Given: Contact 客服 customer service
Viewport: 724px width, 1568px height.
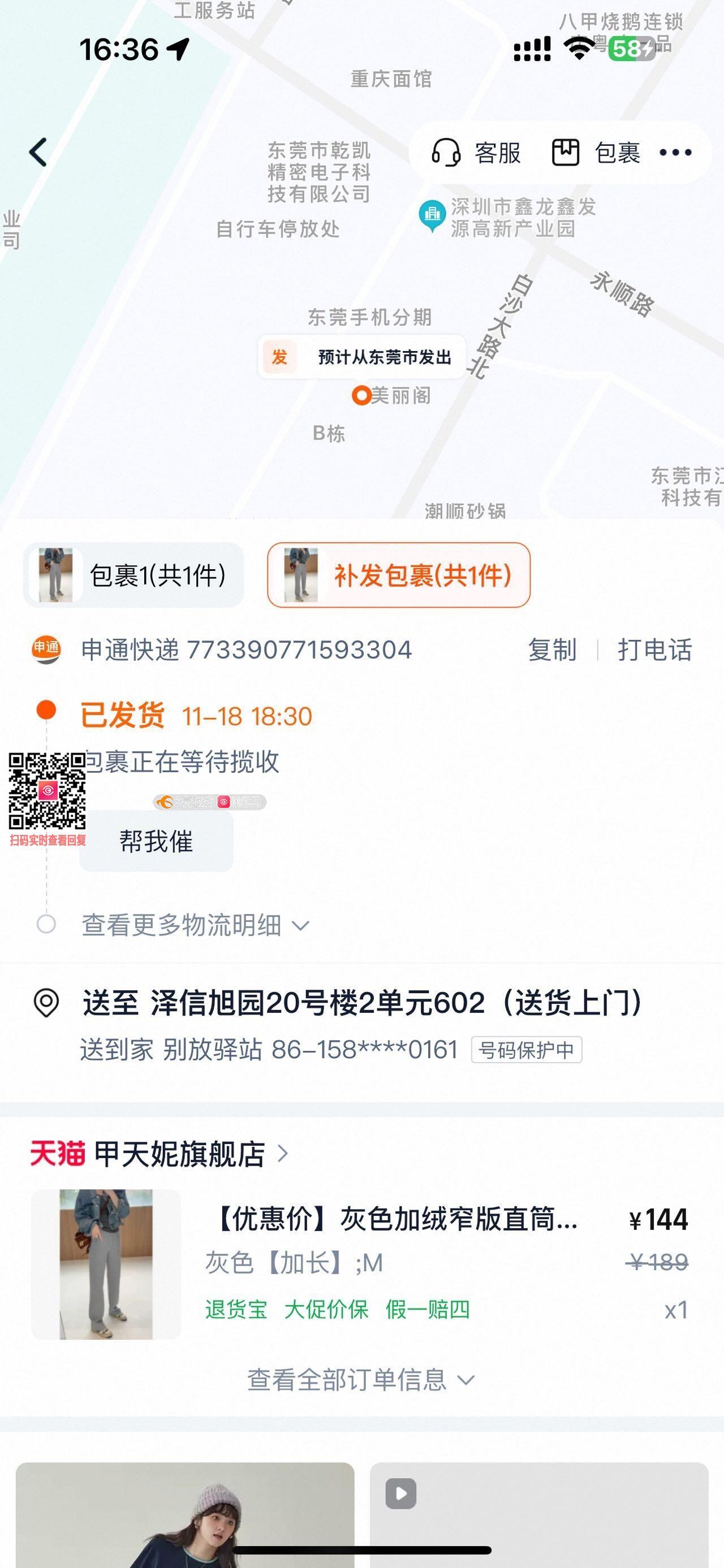Looking at the screenshot, I should pyautogui.click(x=477, y=153).
